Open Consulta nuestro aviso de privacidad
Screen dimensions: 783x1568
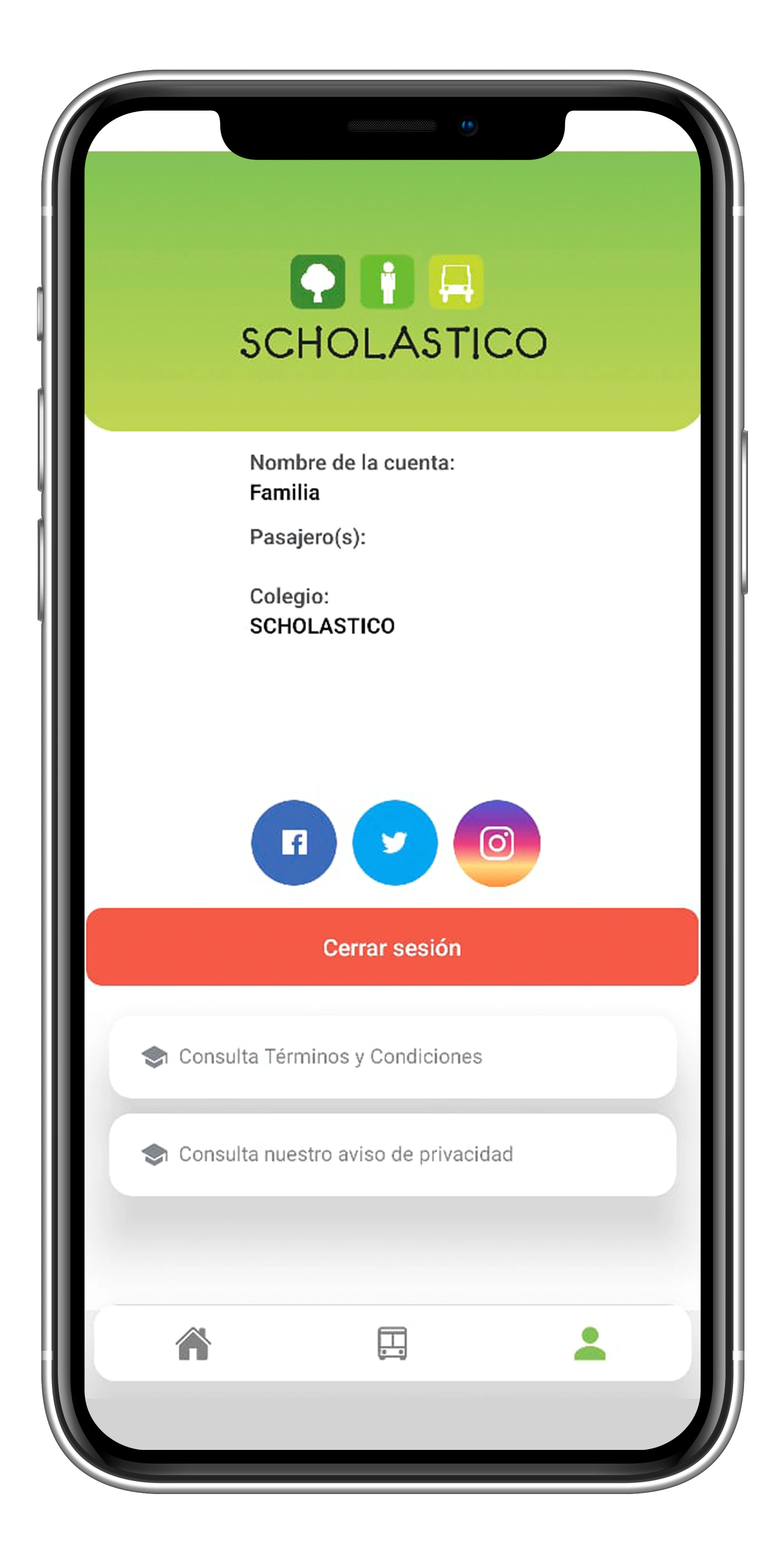click(392, 1154)
